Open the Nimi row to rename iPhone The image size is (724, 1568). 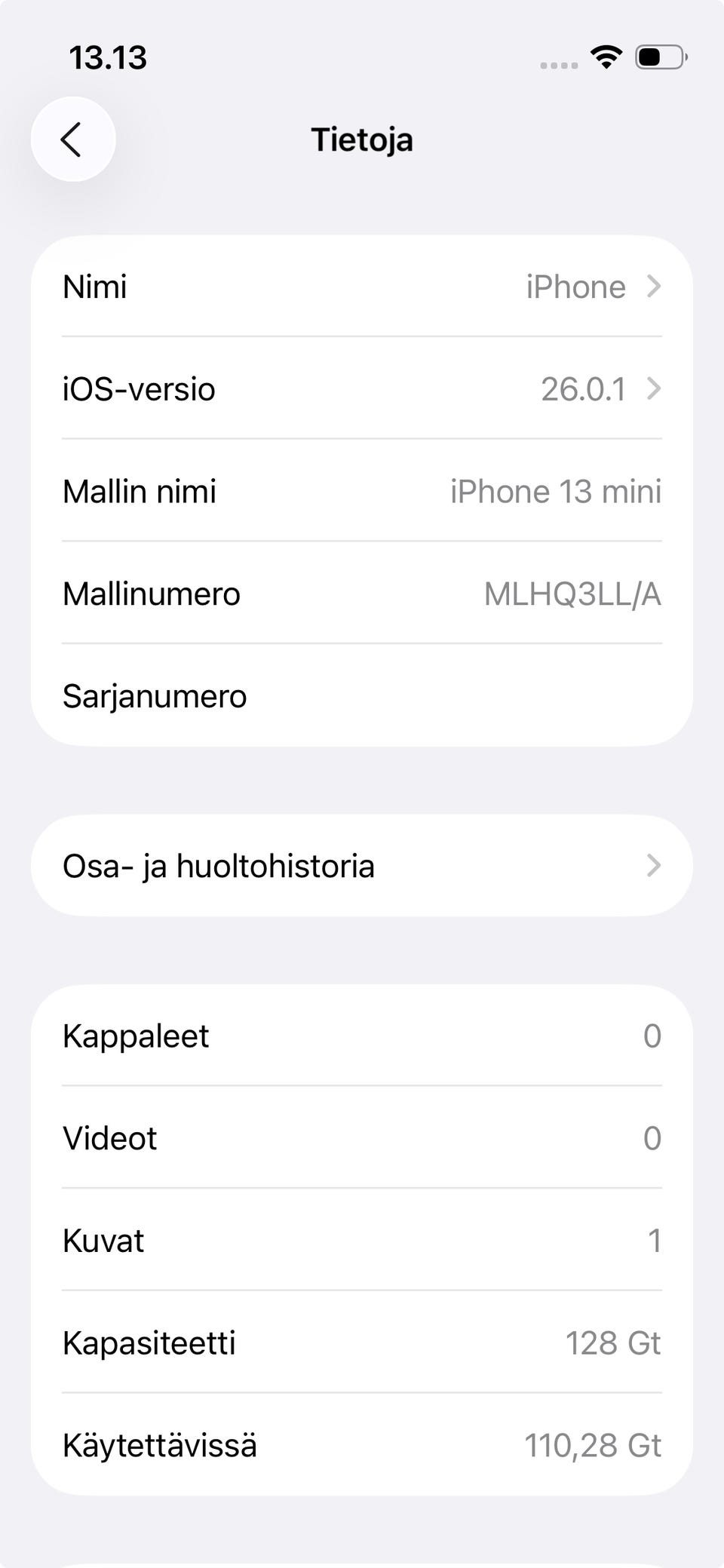coord(362,286)
